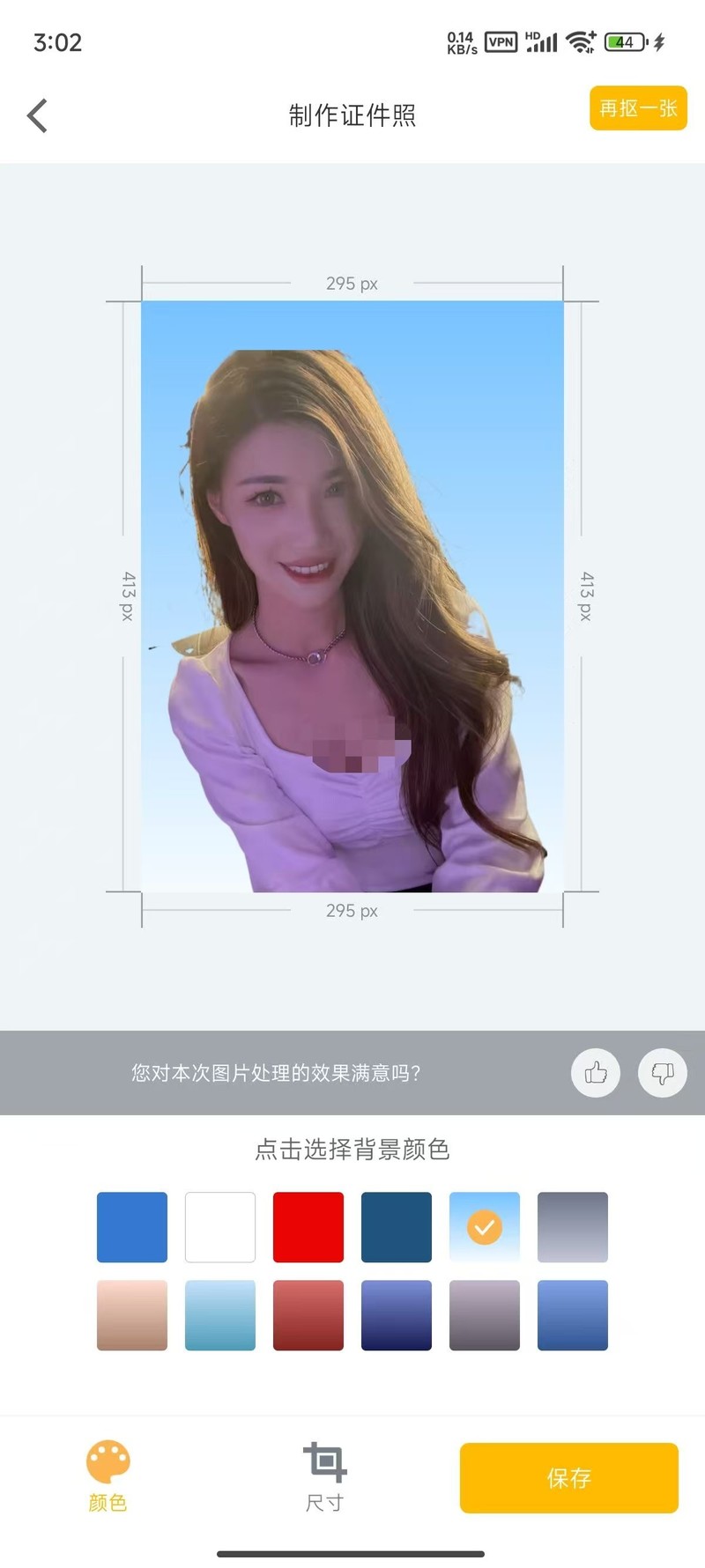
Task: Tap the thumbs-down dissatisfaction icon
Action: coord(662,1073)
